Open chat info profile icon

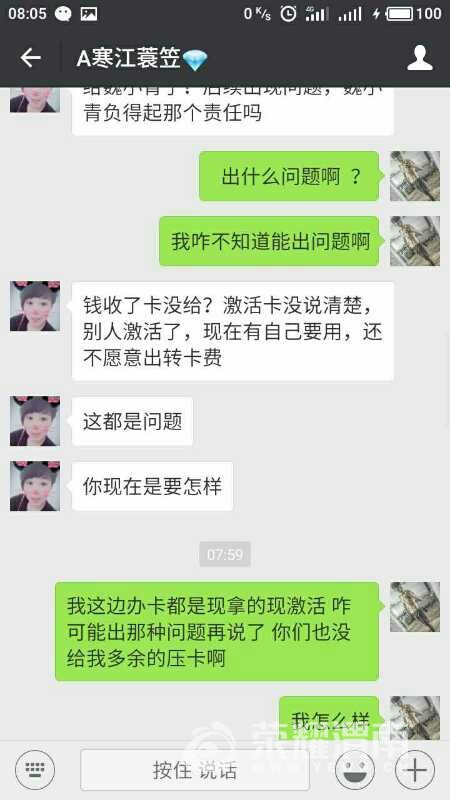pos(419,58)
